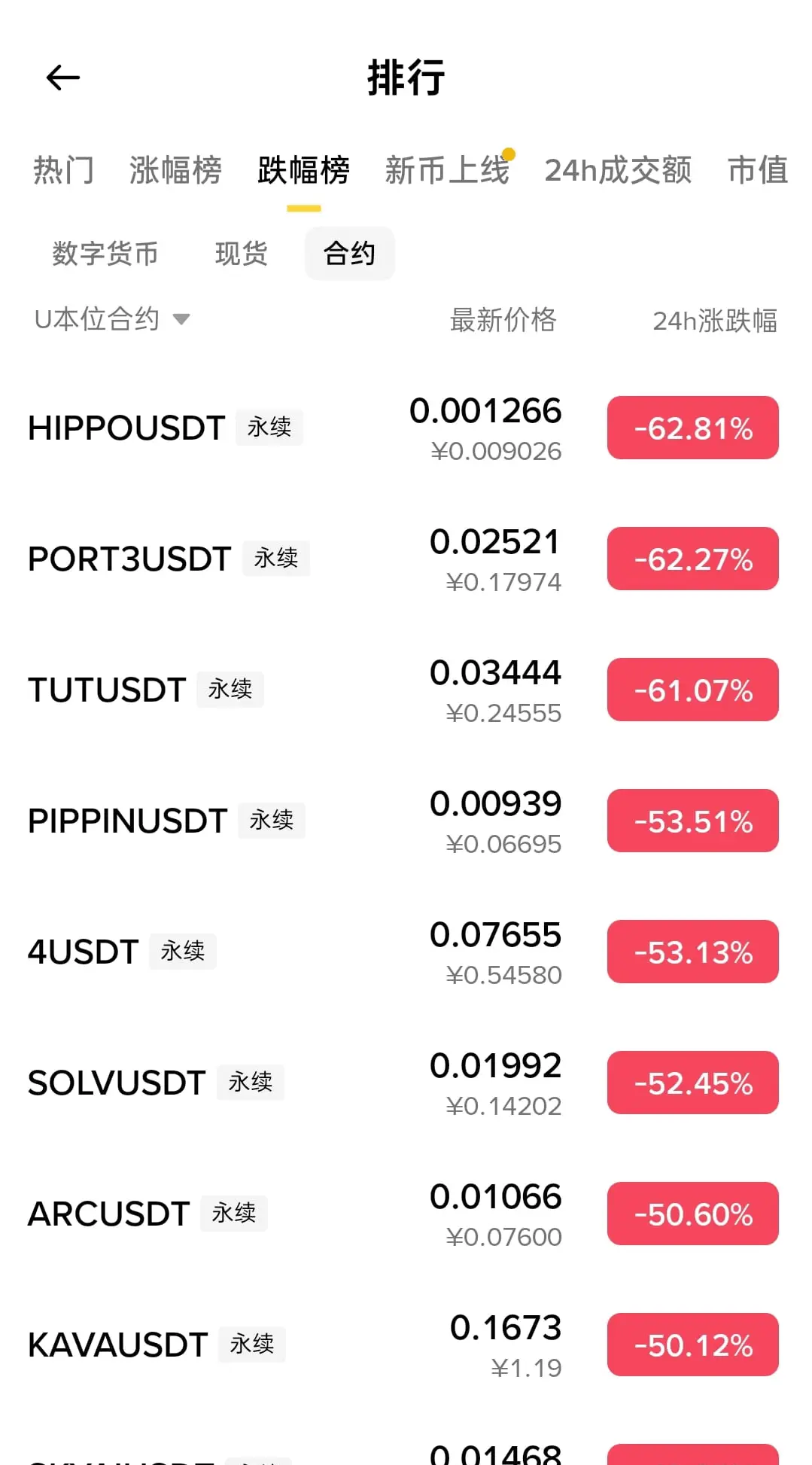Expand the U本位合约 dropdown
Screen dimensions: 812x1465
[x=111, y=320]
